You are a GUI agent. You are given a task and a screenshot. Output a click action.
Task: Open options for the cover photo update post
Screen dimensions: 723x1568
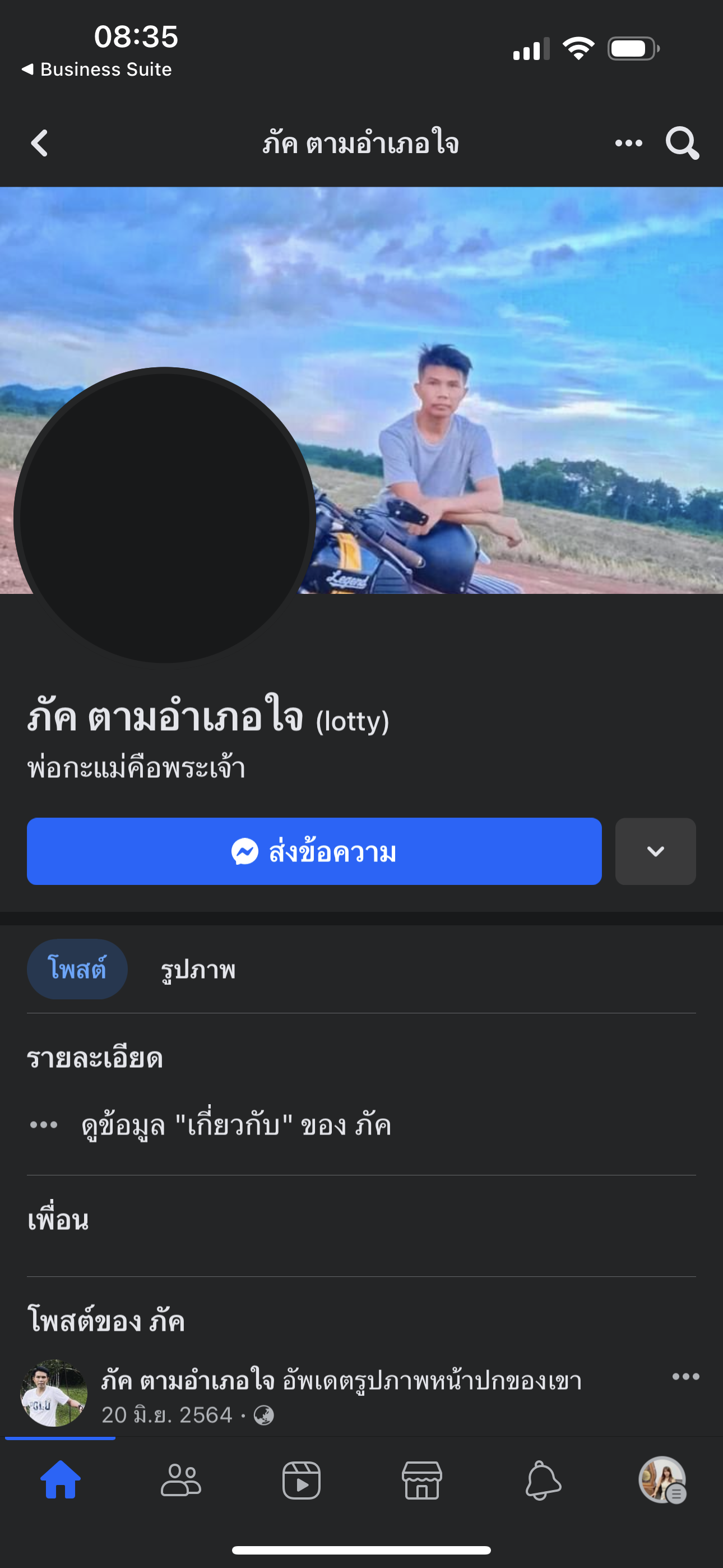(685, 1377)
